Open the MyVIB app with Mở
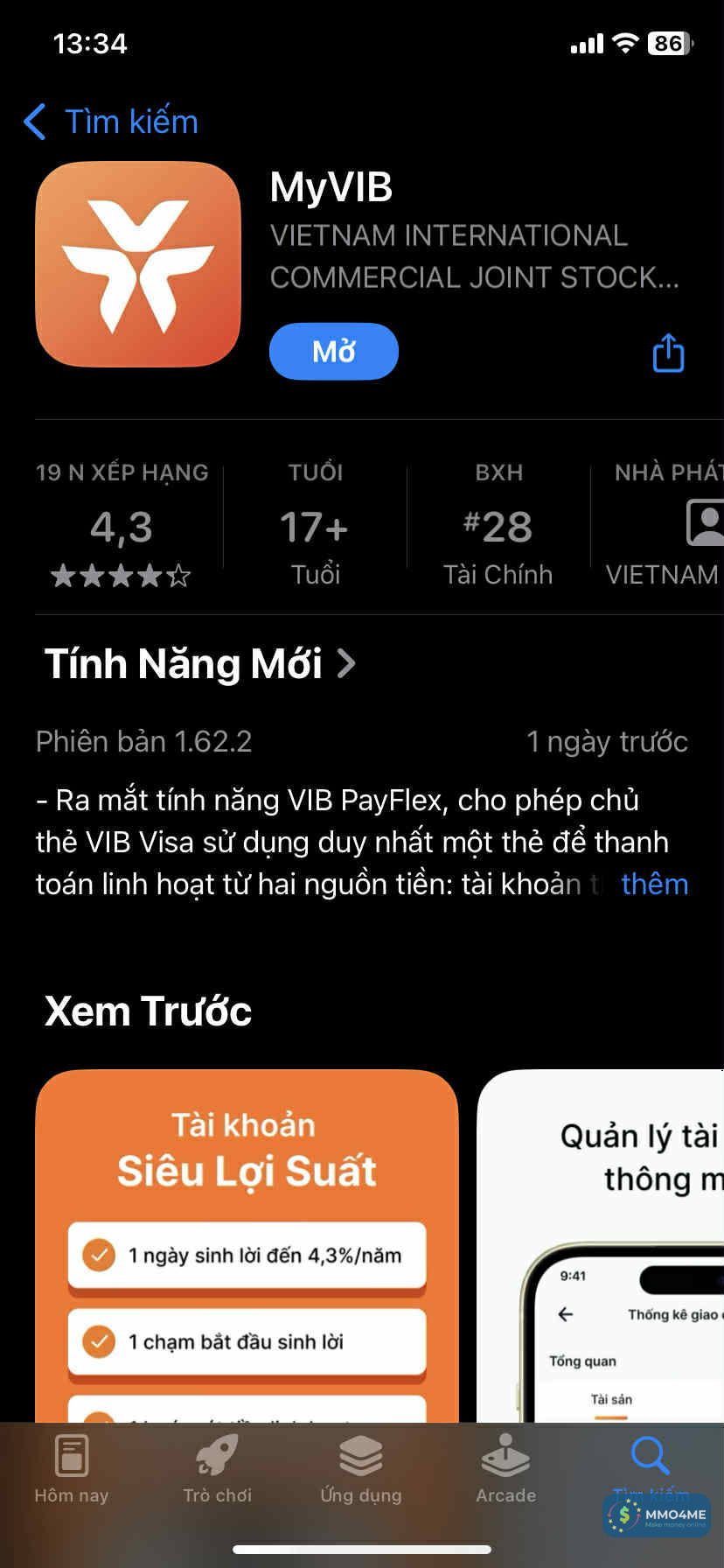The image size is (724, 1568). (x=333, y=352)
